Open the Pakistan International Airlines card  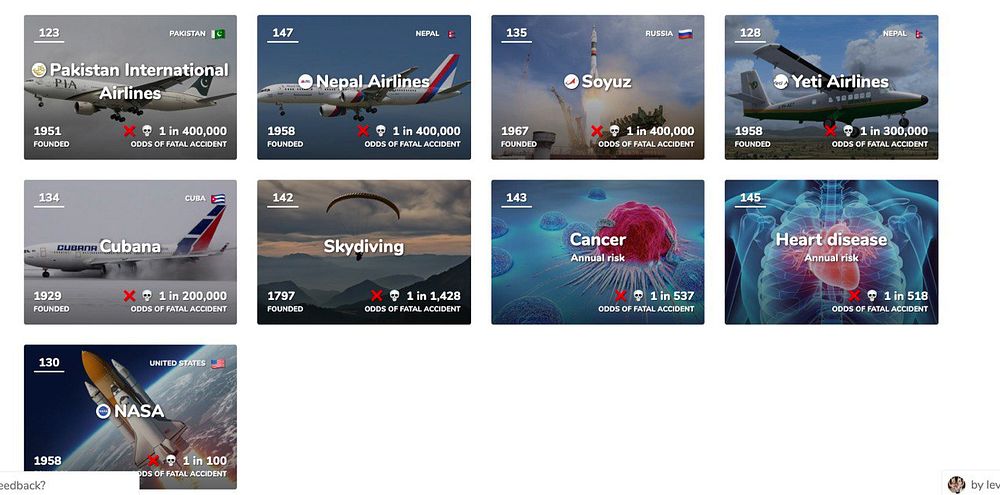[x=130, y=87]
